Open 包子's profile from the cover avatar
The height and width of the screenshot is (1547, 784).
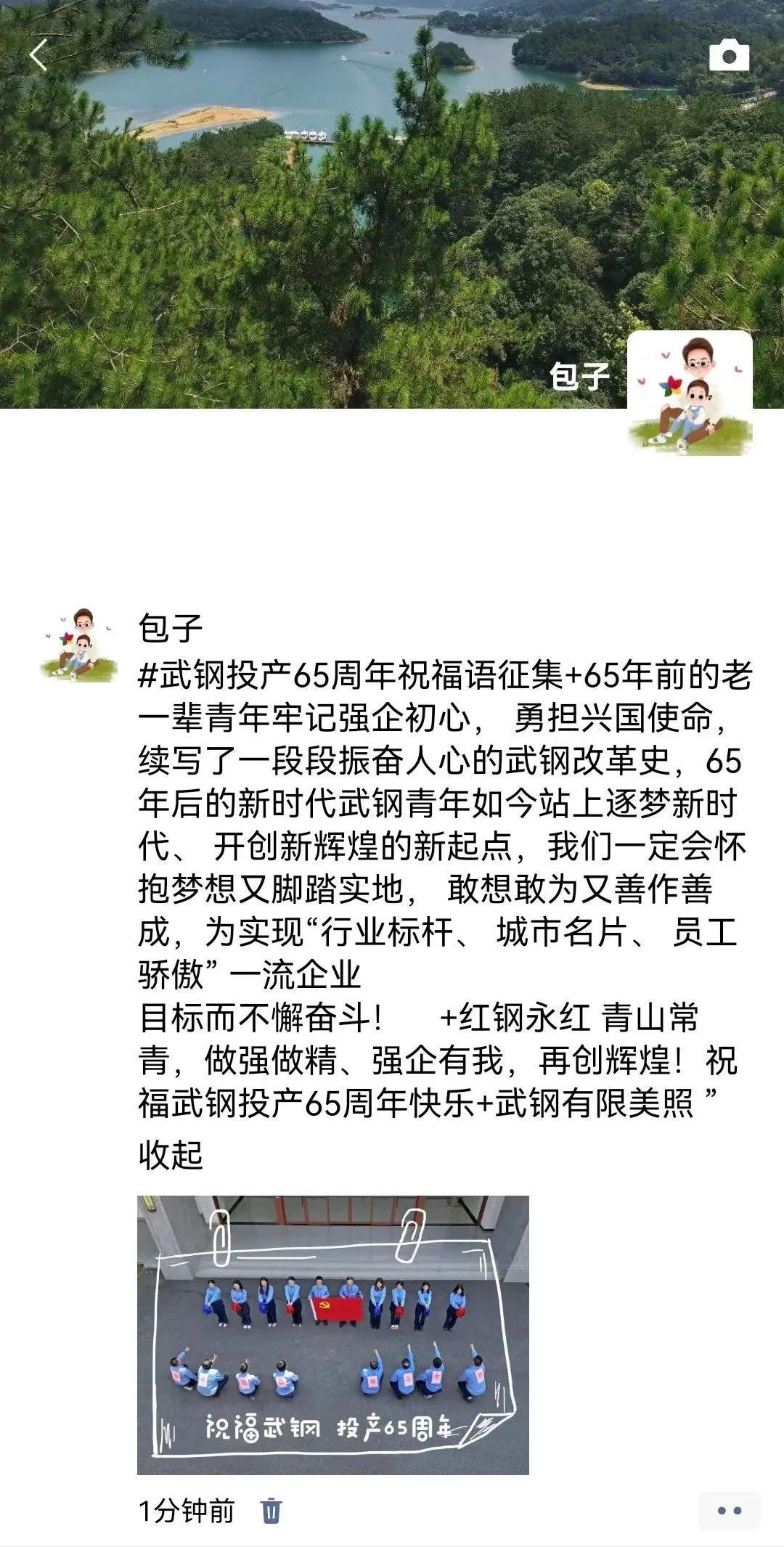[689, 393]
